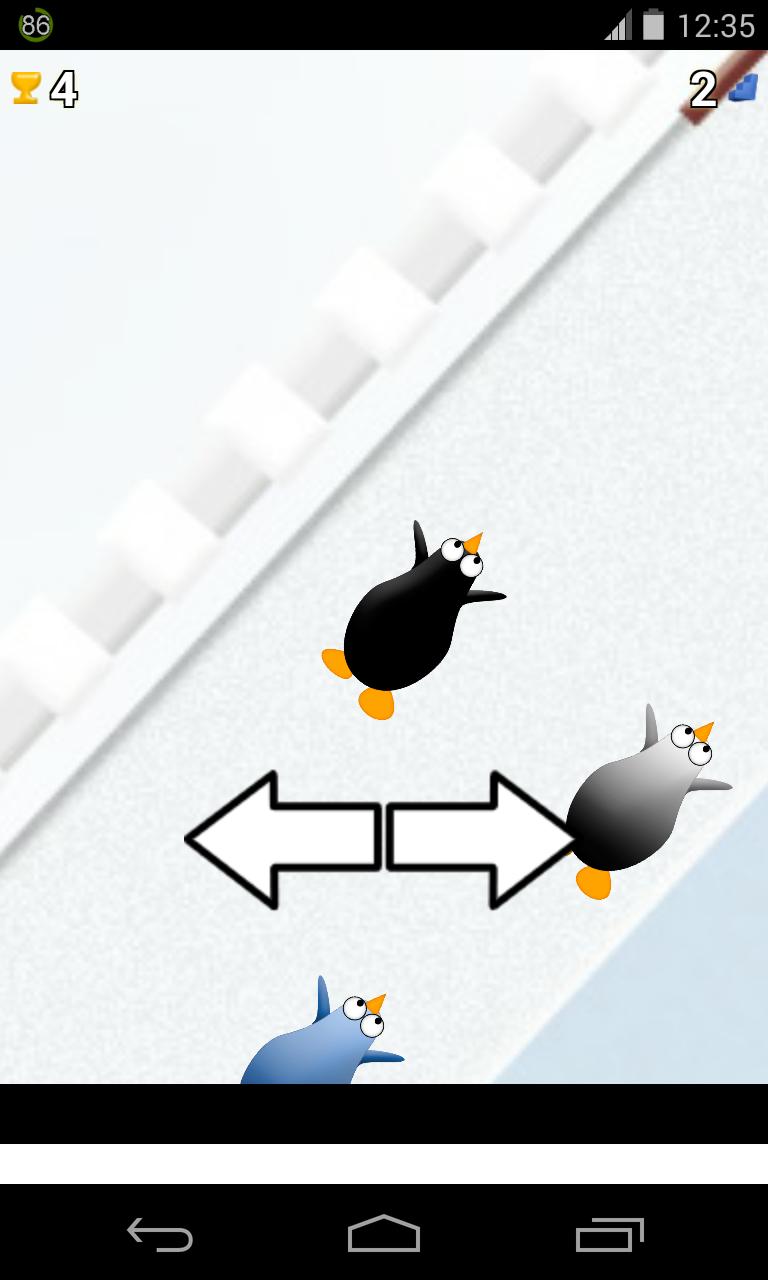Go back using the system back button
The width and height of the screenshot is (768, 1280).
click(160, 1235)
